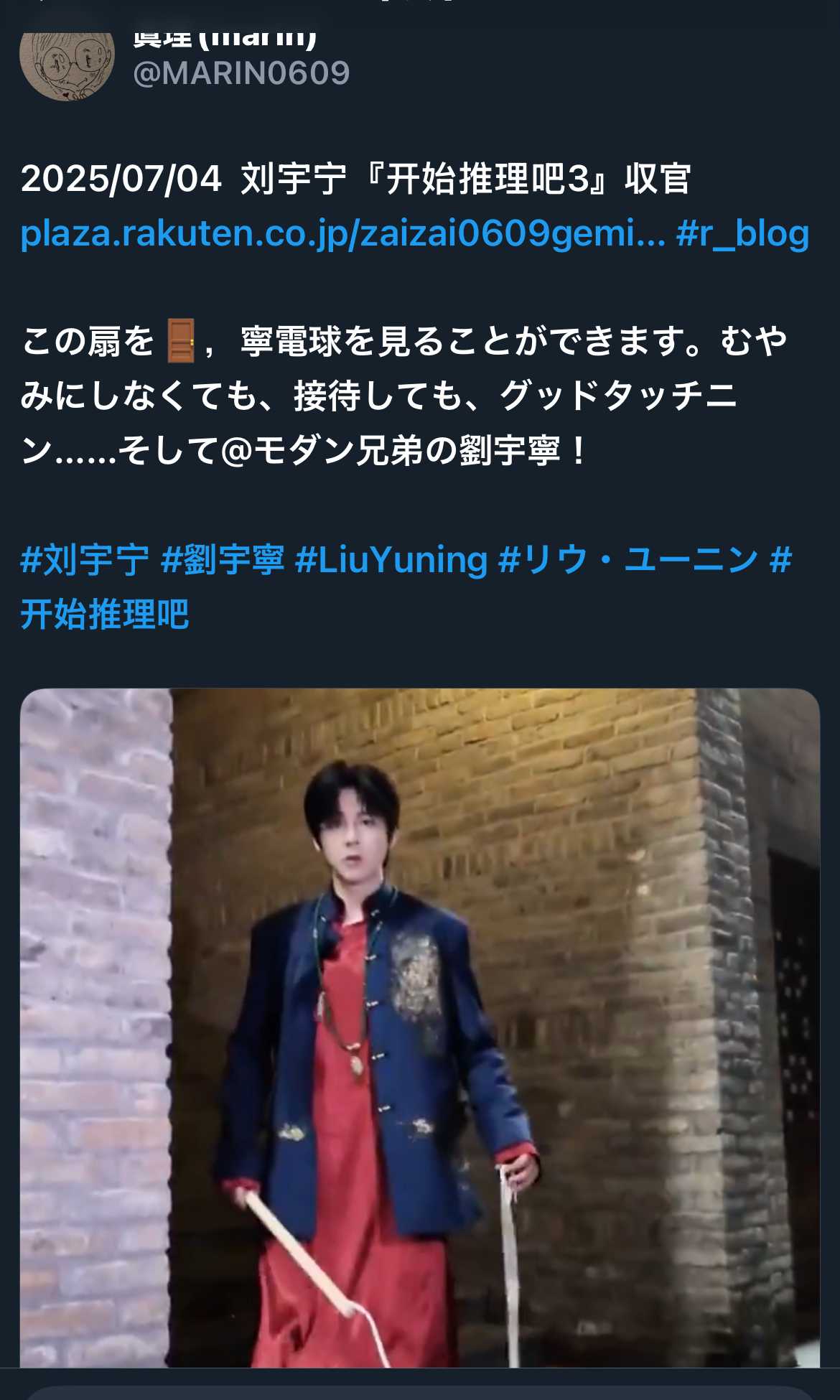
Task: Open the #劉宇寧 hashtag
Action: point(223,560)
